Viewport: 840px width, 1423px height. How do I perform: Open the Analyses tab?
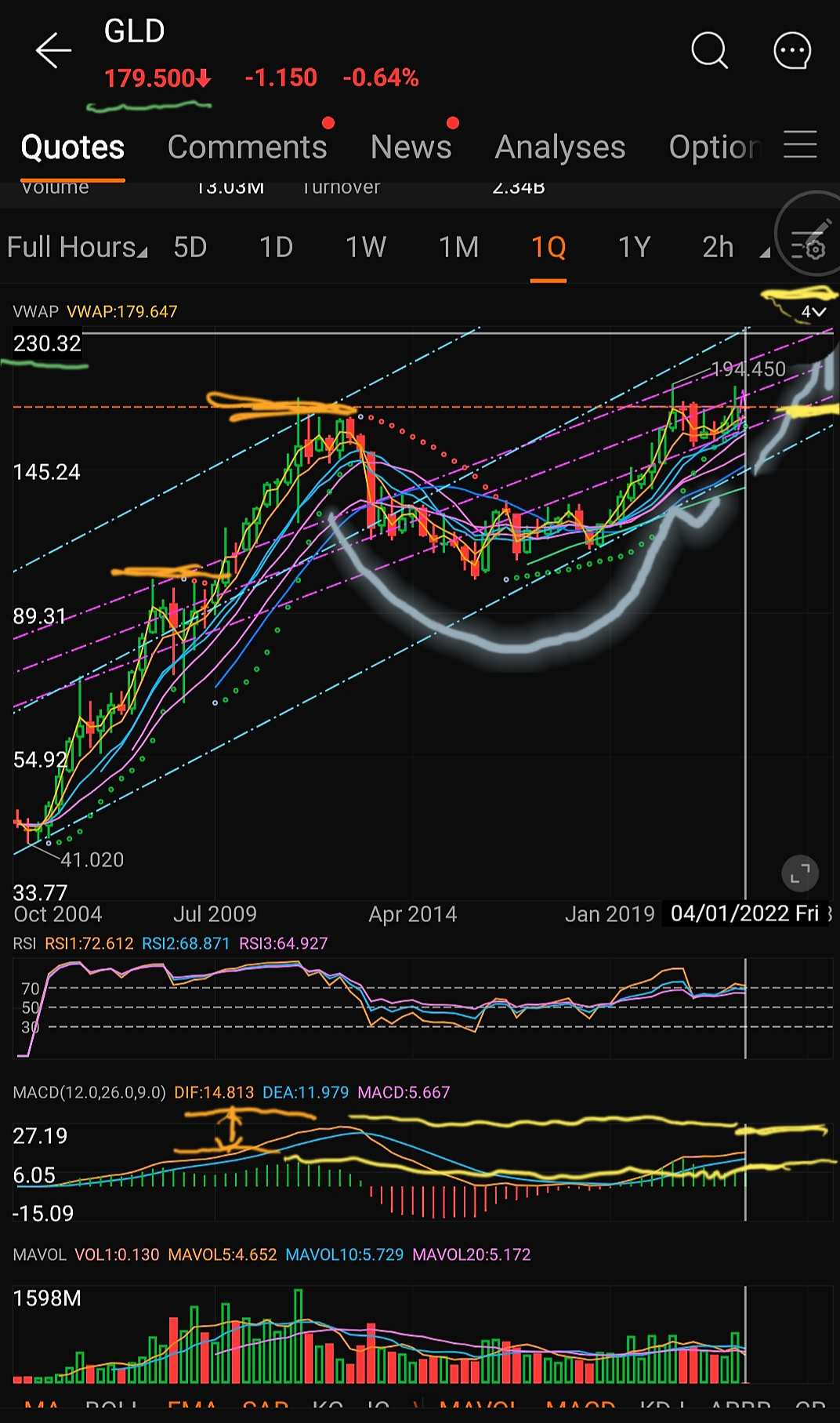click(559, 147)
